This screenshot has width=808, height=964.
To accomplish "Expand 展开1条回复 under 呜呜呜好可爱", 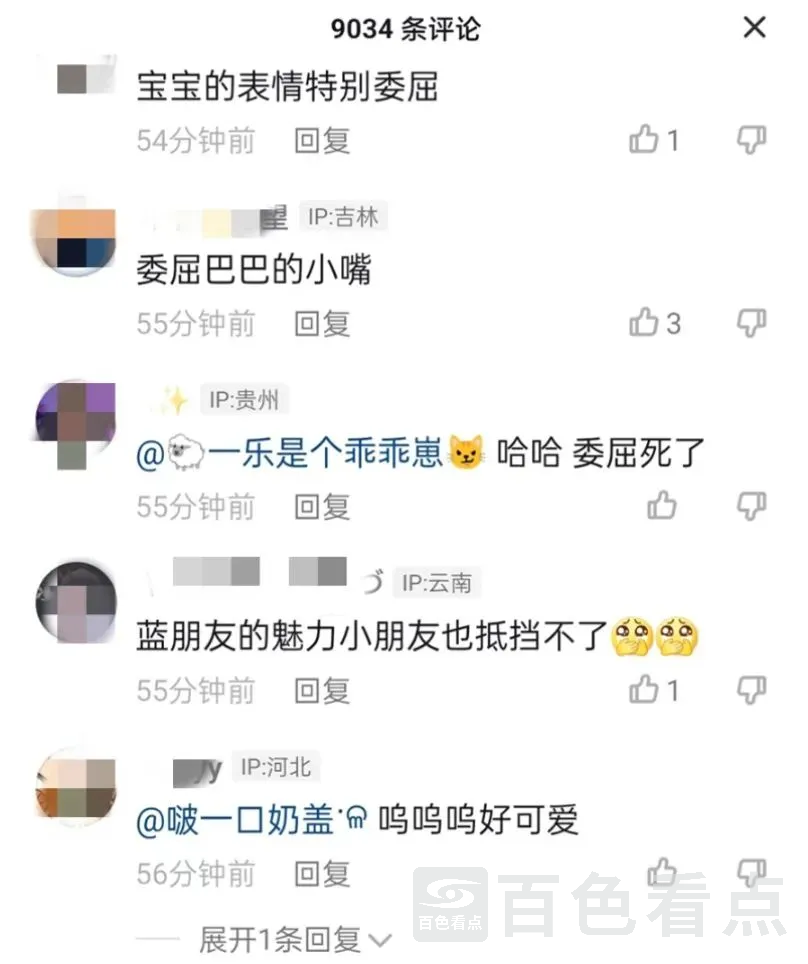I will point(294,940).
